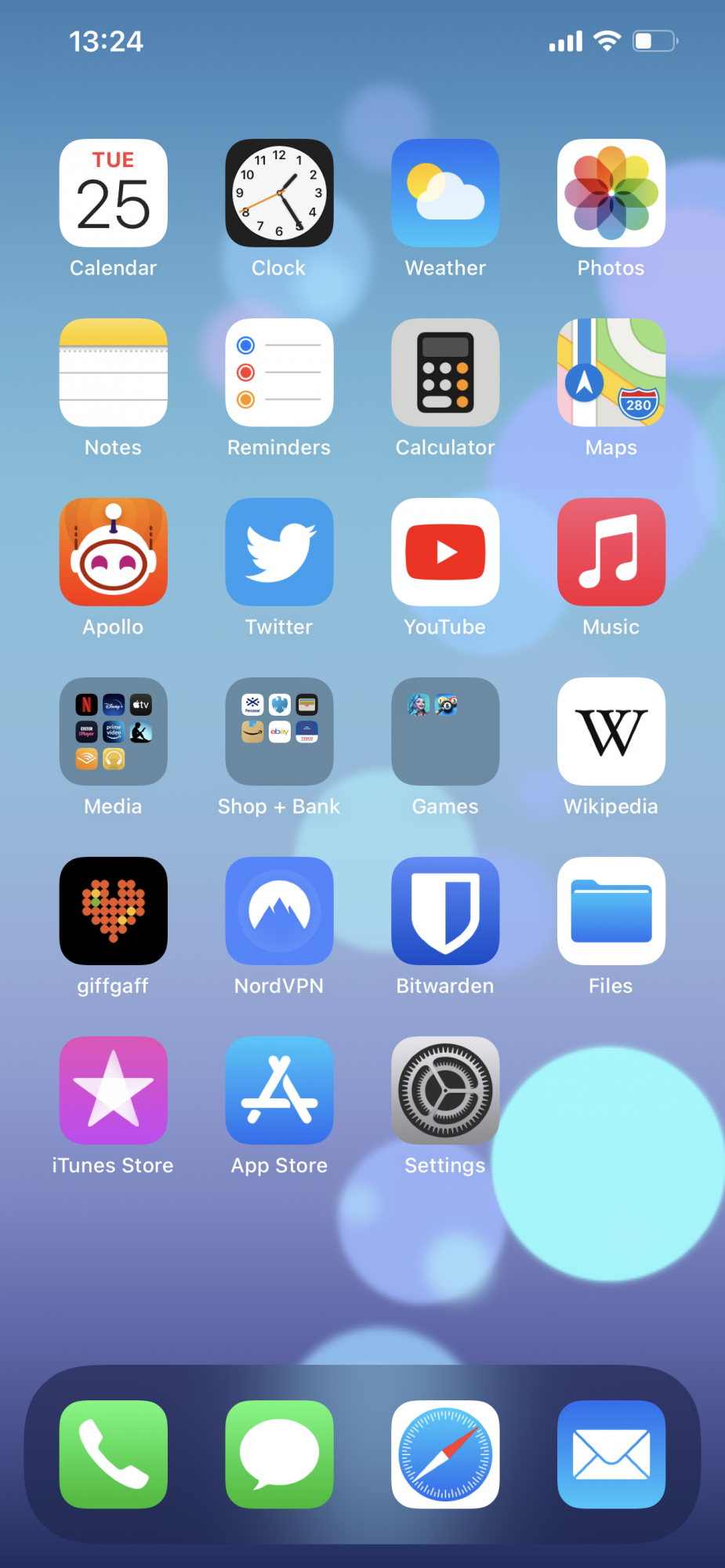This screenshot has width=725, height=1568.
Task: Launch Reminders
Action: pos(279,372)
